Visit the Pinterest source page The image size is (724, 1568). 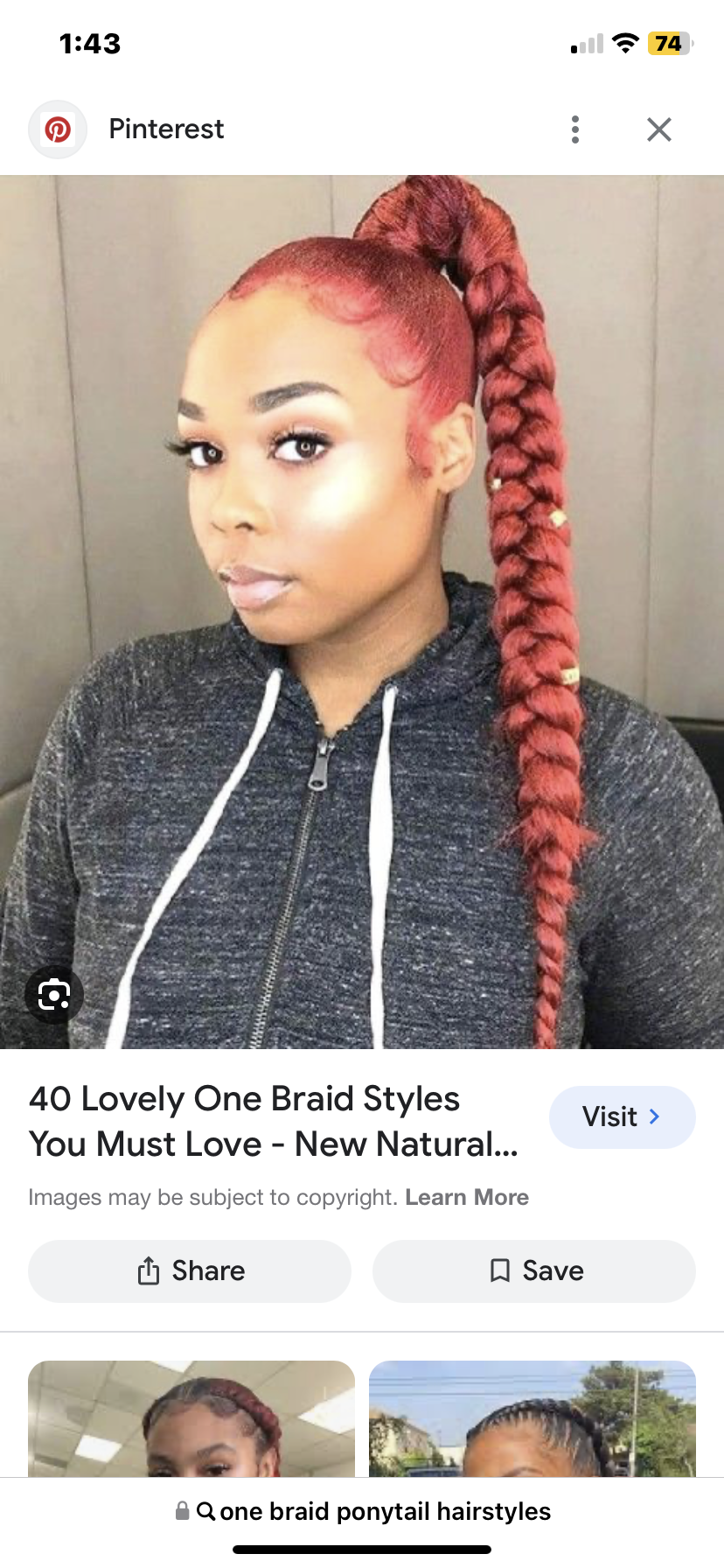pyautogui.click(x=622, y=1116)
